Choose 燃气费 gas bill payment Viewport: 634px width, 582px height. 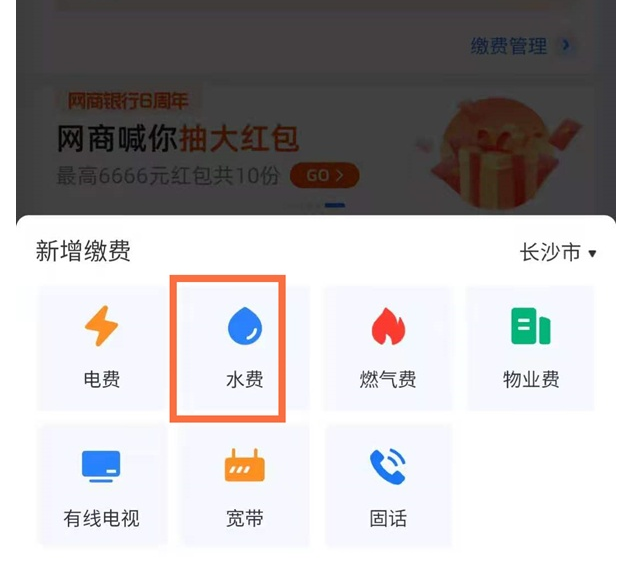(388, 348)
